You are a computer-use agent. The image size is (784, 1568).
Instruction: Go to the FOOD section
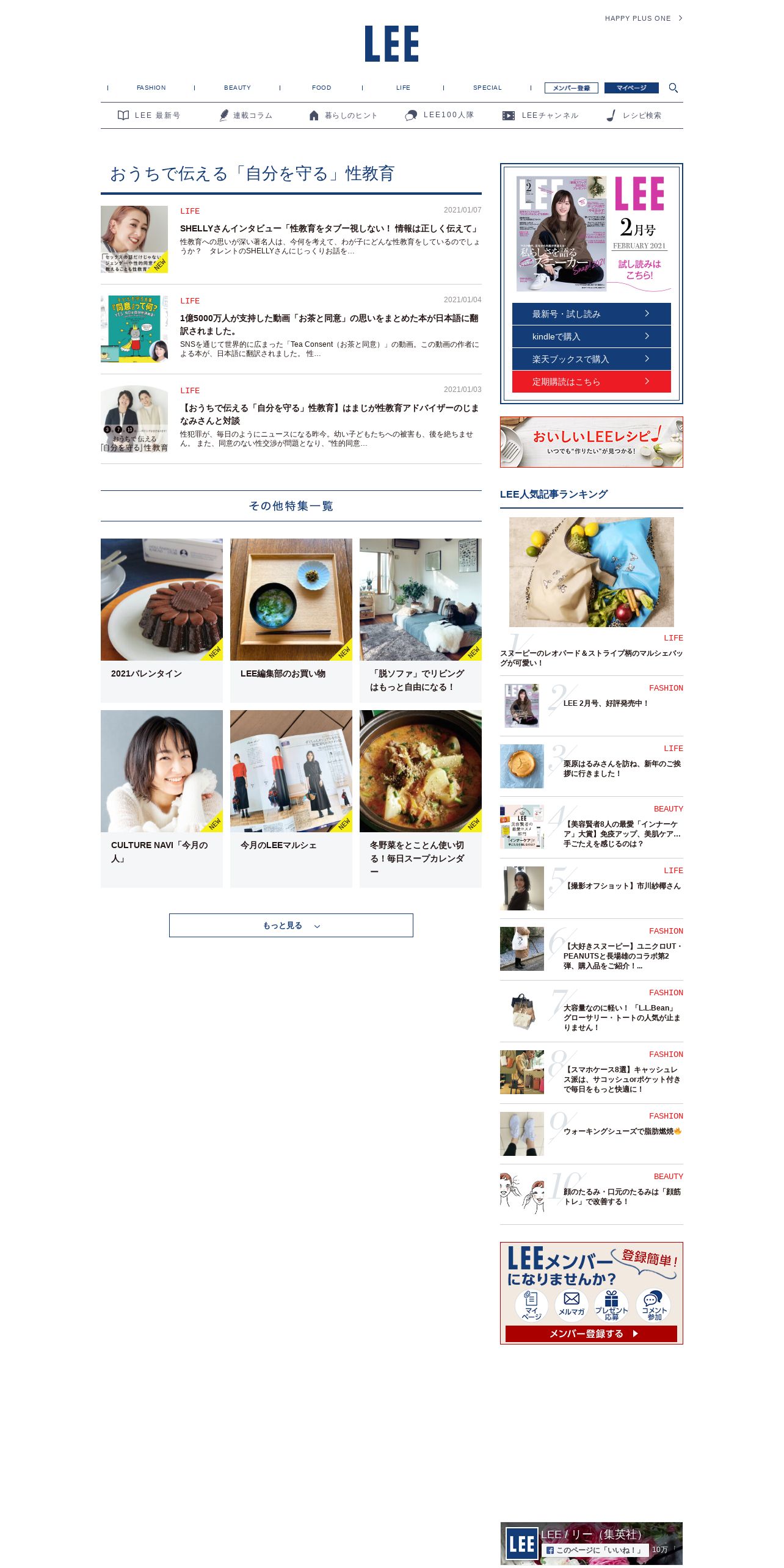322,88
